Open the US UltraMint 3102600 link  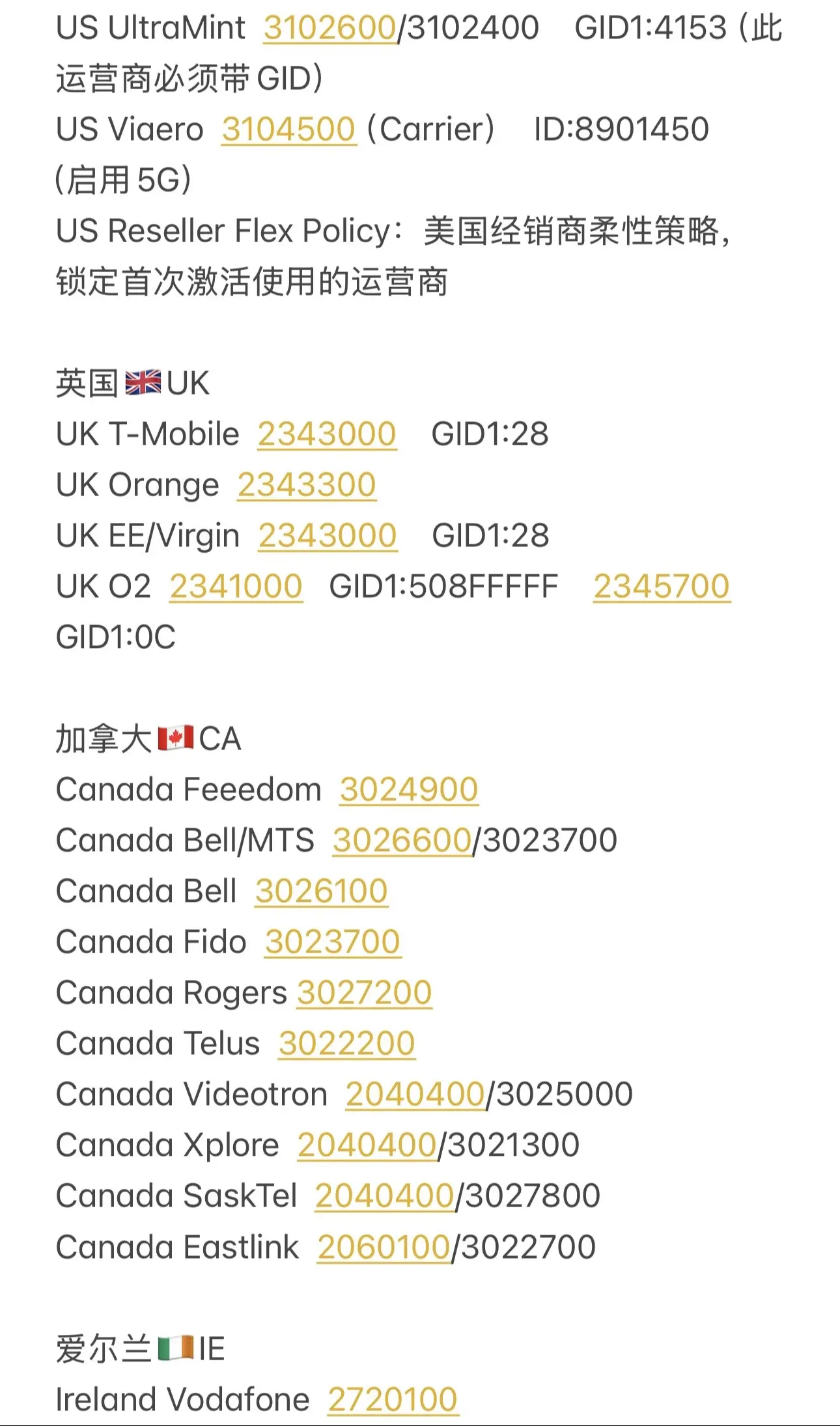click(330, 29)
